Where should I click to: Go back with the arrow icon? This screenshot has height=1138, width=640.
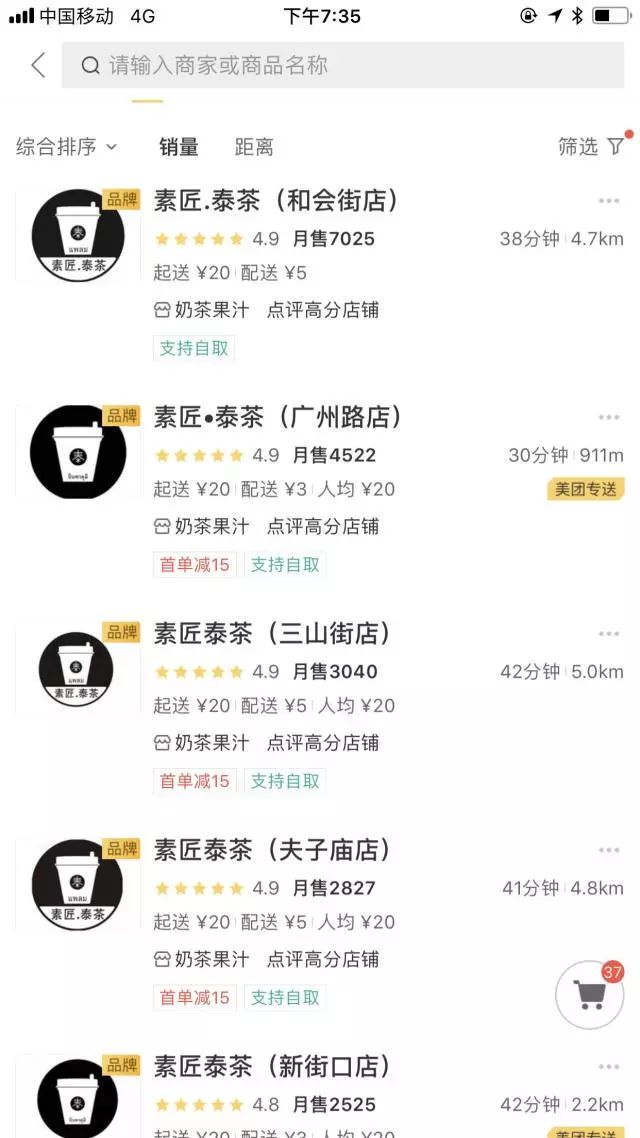pyautogui.click(x=38, y=65)
